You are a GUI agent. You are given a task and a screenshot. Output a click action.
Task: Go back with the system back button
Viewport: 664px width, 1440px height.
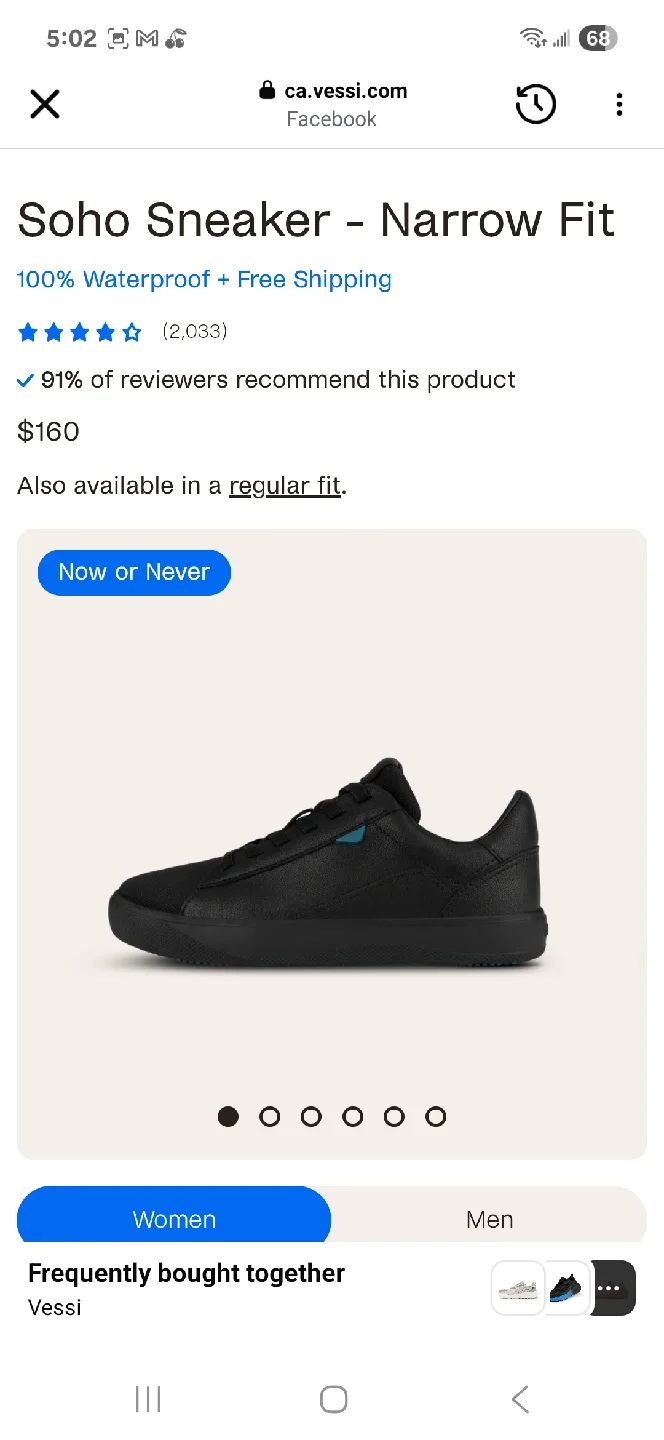tap(520, 1399)
